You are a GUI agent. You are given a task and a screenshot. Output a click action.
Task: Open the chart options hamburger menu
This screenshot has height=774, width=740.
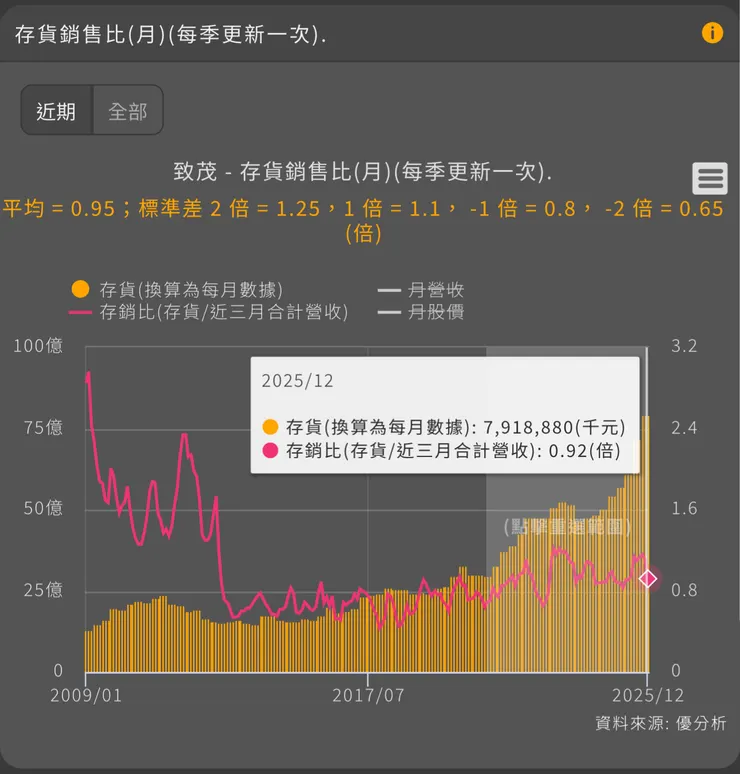tap(710, 178)
